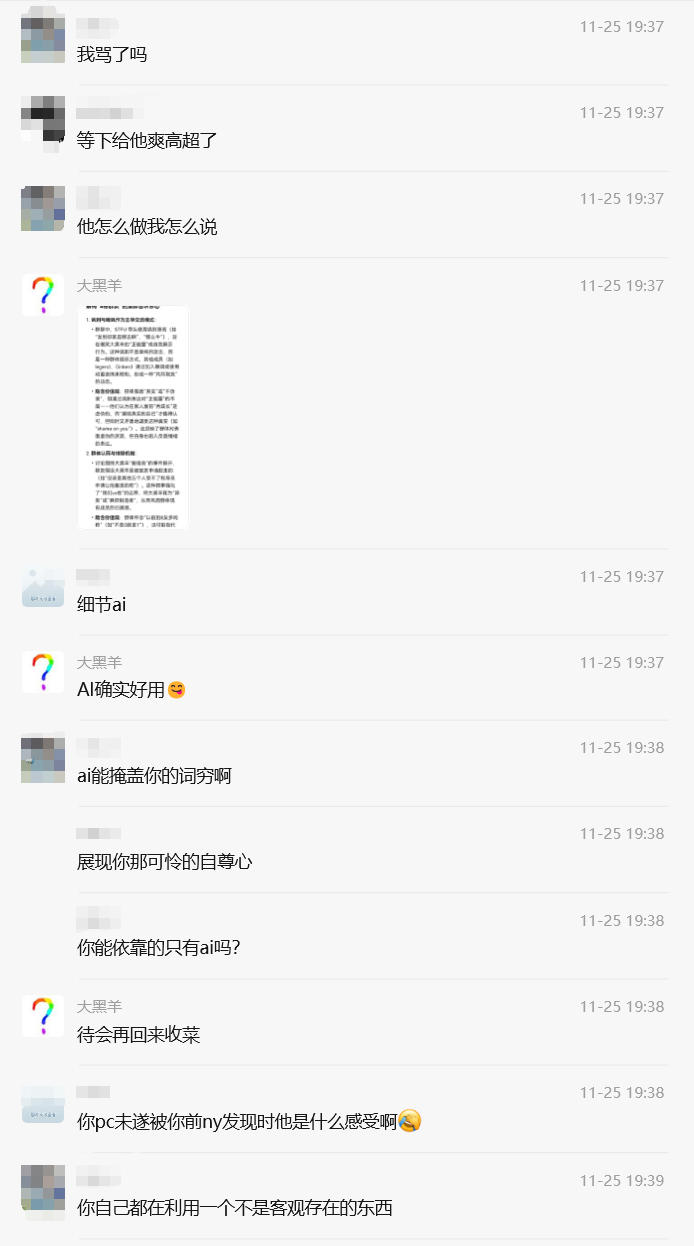Tap the avatar next to "我骂了吗"
This screenshot has height=1246, width=694.
(x=43, y=40)
